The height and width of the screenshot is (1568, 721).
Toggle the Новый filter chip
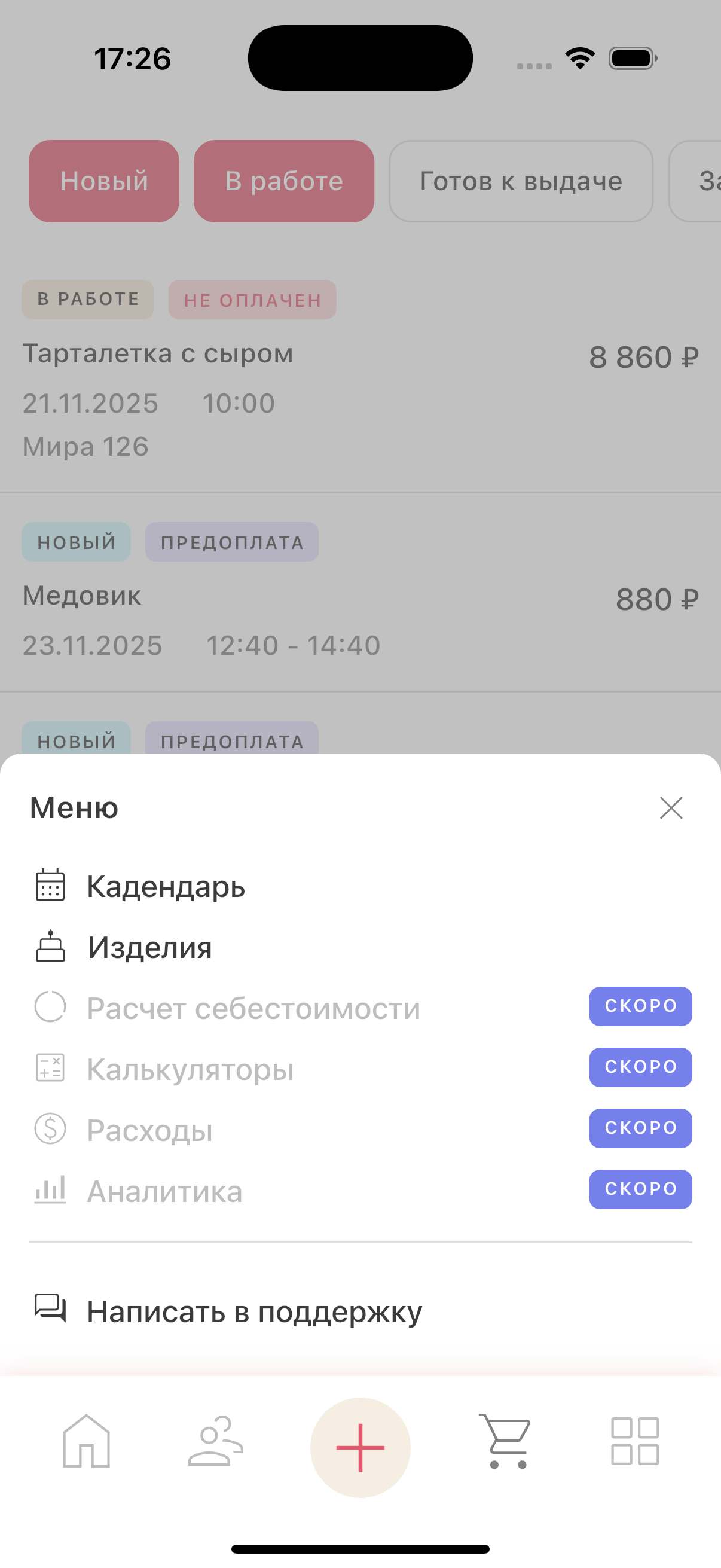click(104, 181)
